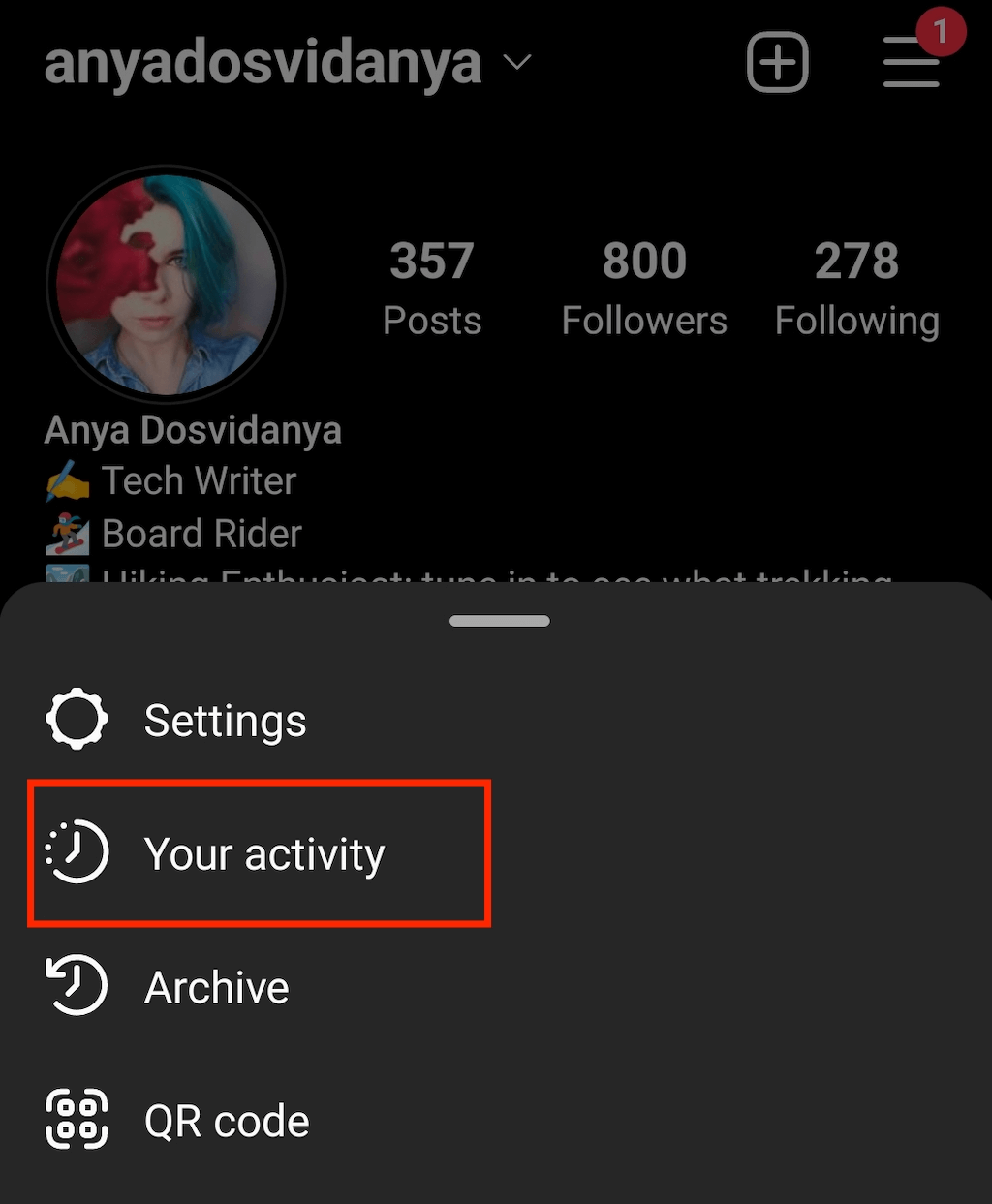Tap the hamburger menu icon
The height and width of the screenshot is (1204, 992).
point(912,62)
